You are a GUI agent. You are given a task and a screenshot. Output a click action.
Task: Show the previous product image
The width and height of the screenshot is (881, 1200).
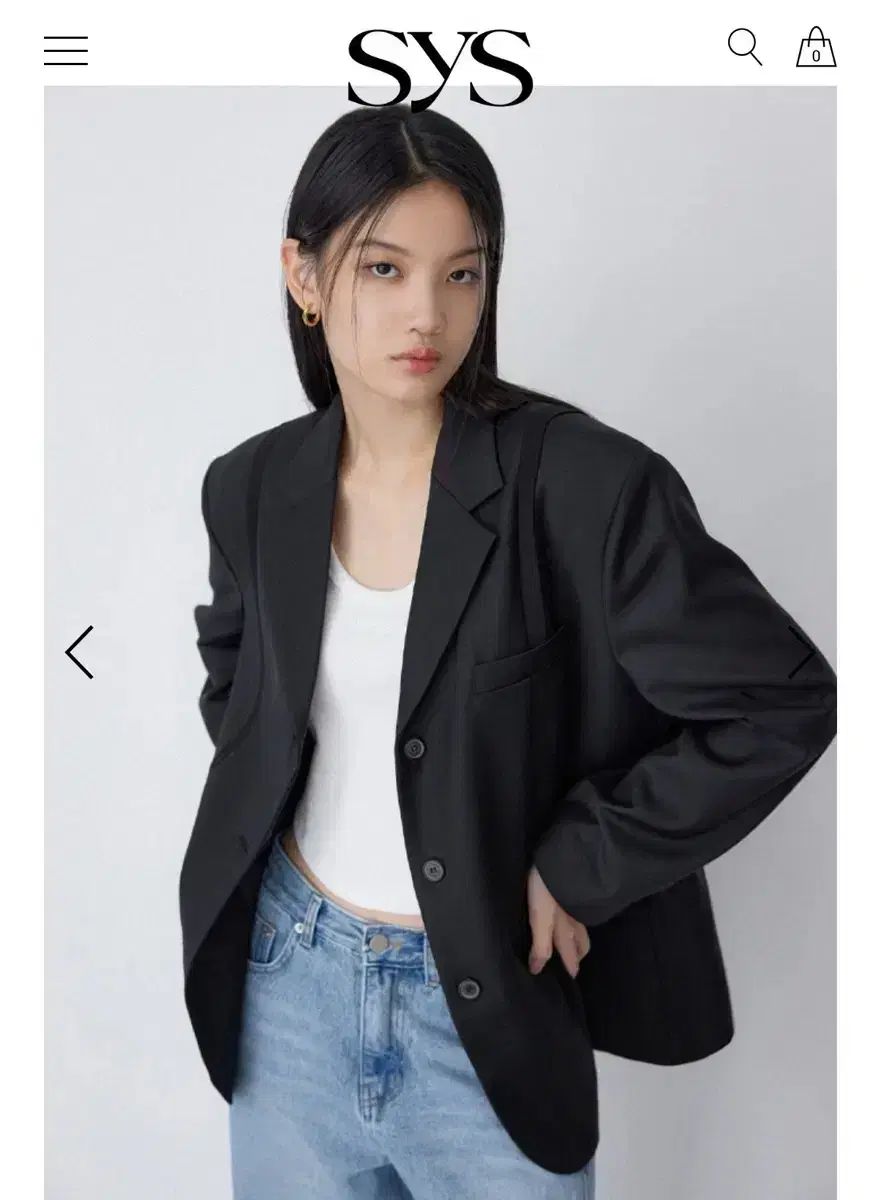click(79, 652)
